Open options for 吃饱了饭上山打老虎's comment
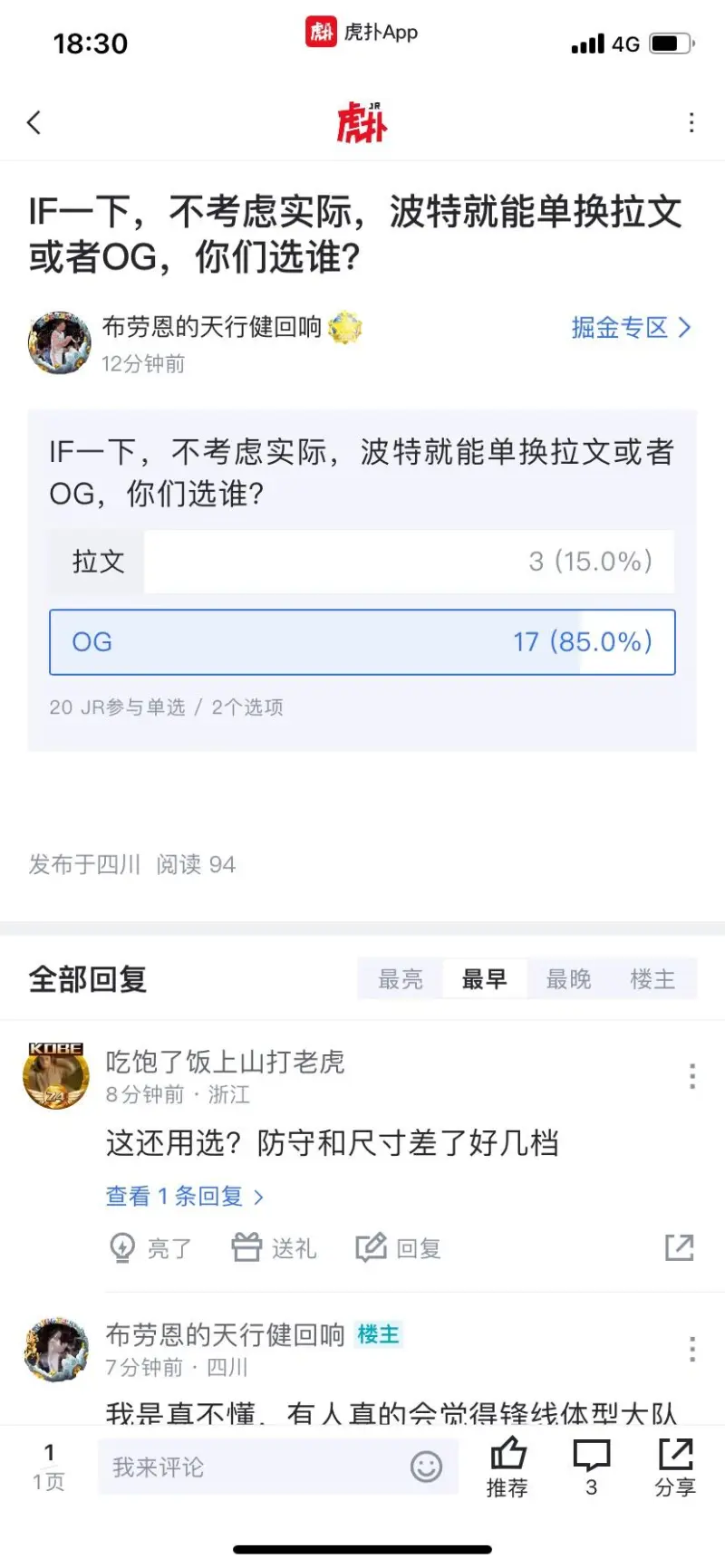 point(691,1076)
